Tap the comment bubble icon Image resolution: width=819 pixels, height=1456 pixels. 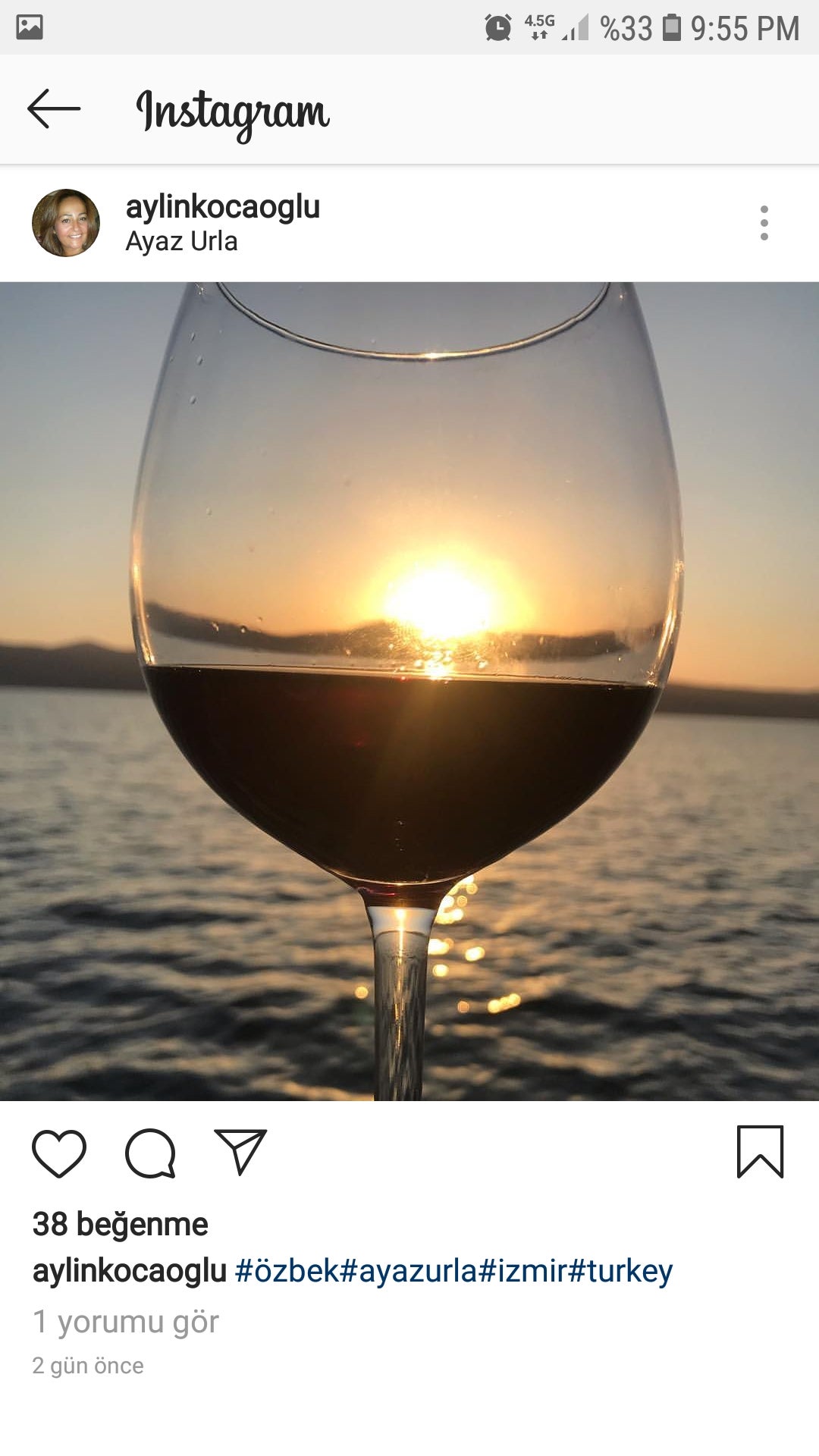coord(150,1153)
